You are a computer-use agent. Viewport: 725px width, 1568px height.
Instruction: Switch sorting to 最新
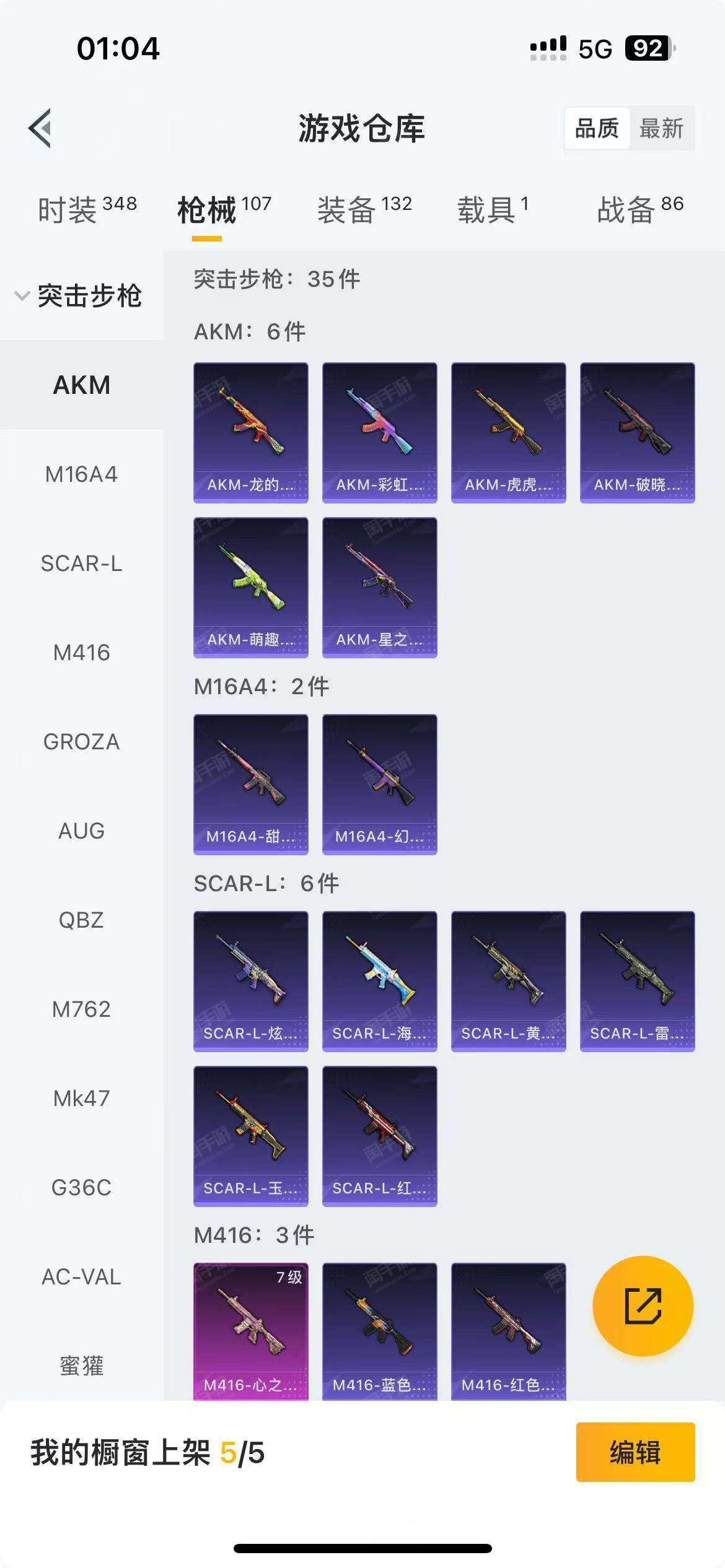(661, 129)
